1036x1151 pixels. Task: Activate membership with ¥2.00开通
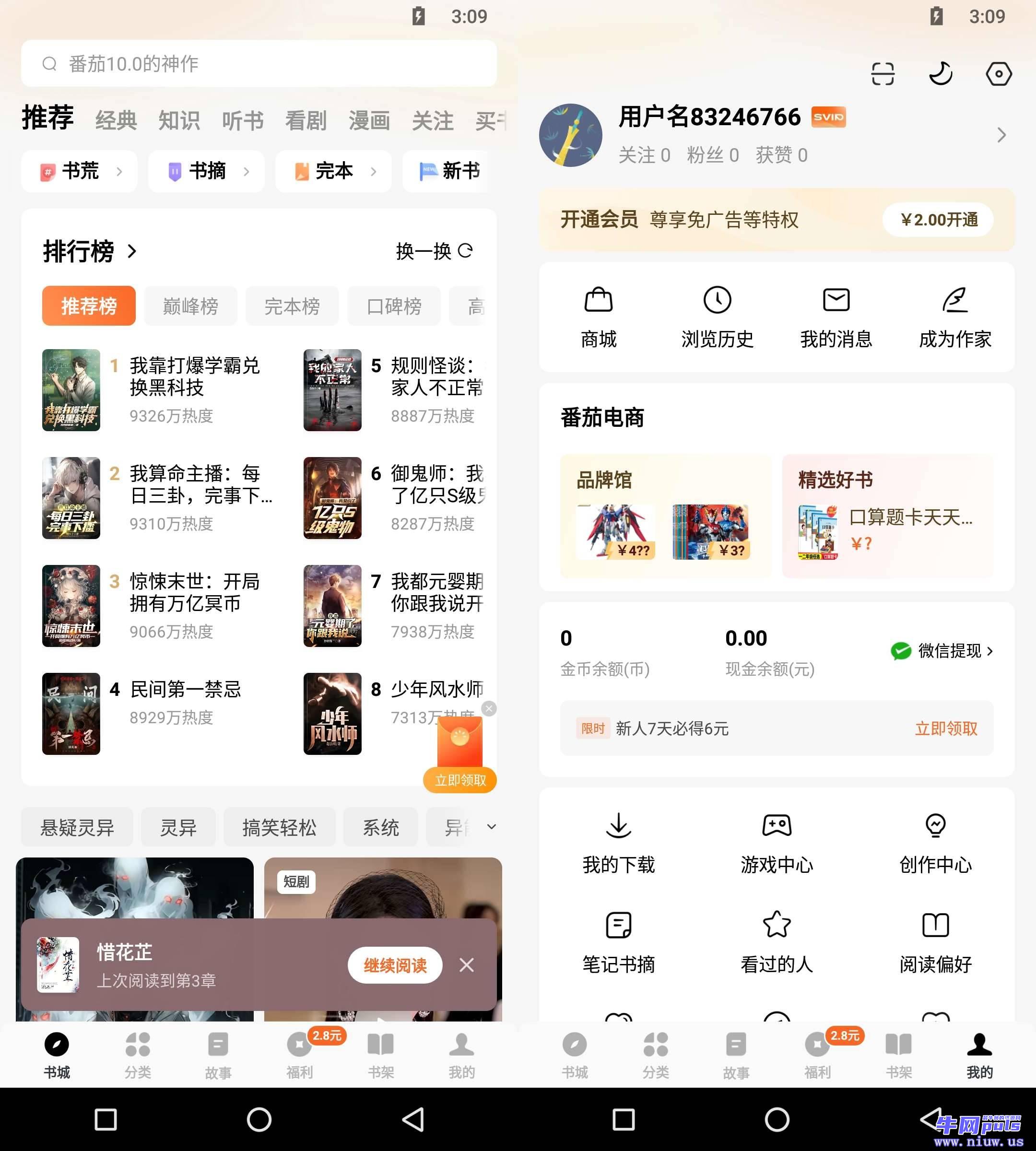click(938, 220)
